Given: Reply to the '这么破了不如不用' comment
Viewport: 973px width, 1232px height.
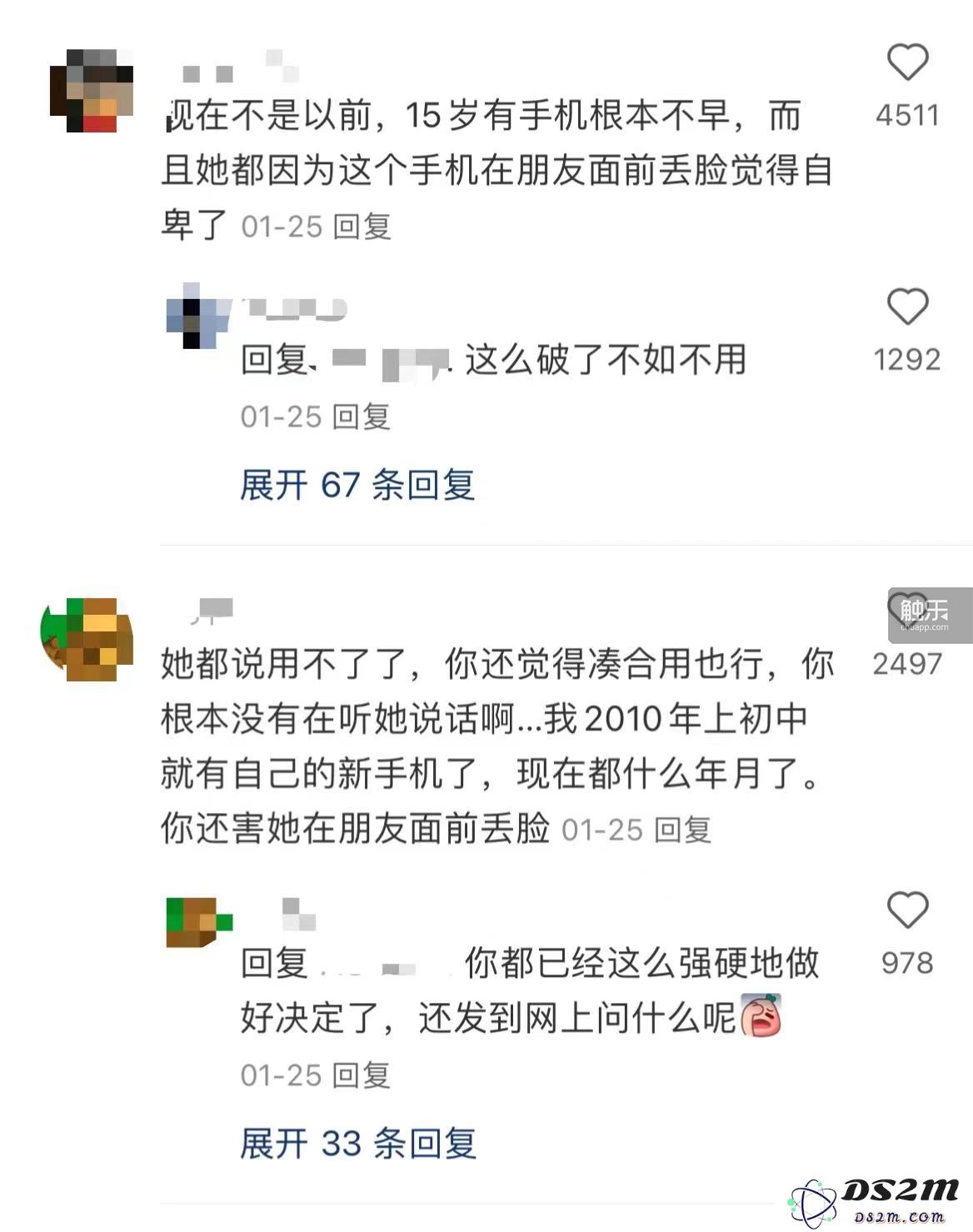Looking at the screenshot, I should [x=362, y=416].
